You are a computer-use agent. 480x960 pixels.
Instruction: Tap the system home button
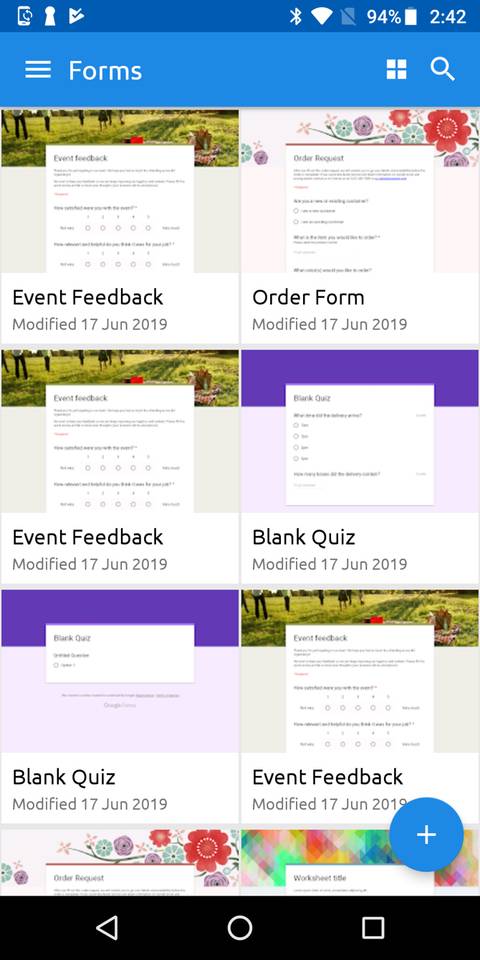click(240, 928)
